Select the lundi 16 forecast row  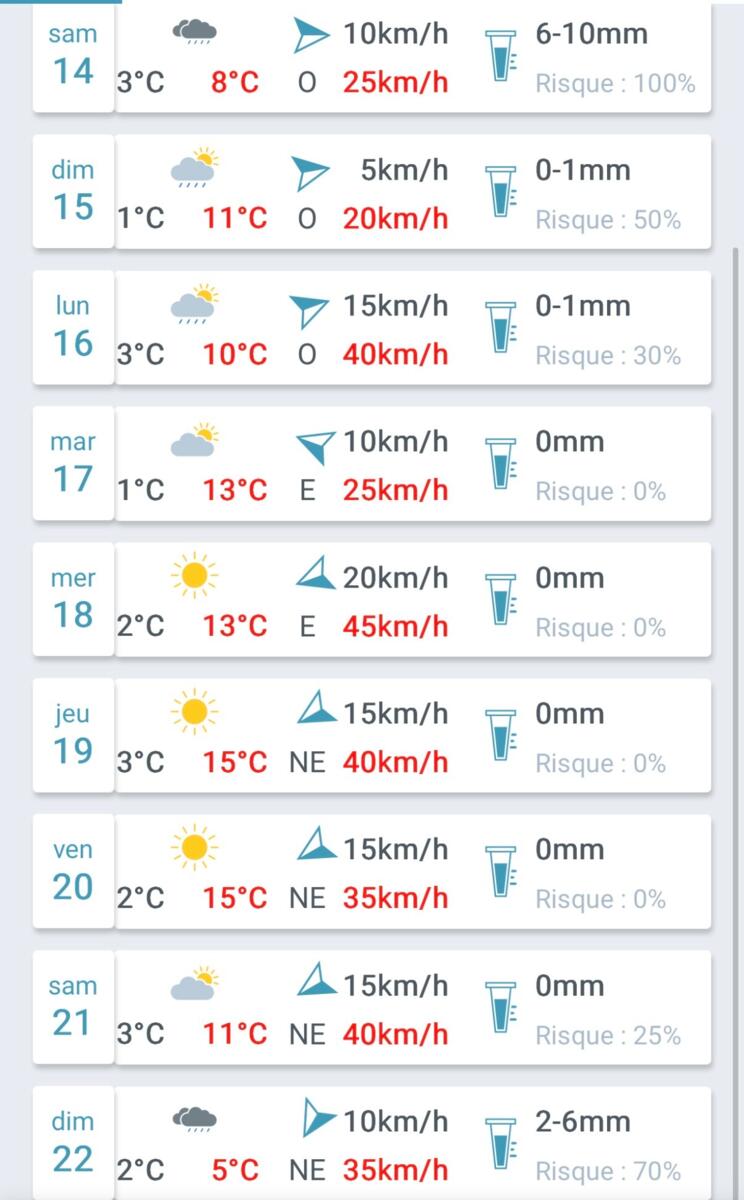[372, 329]
